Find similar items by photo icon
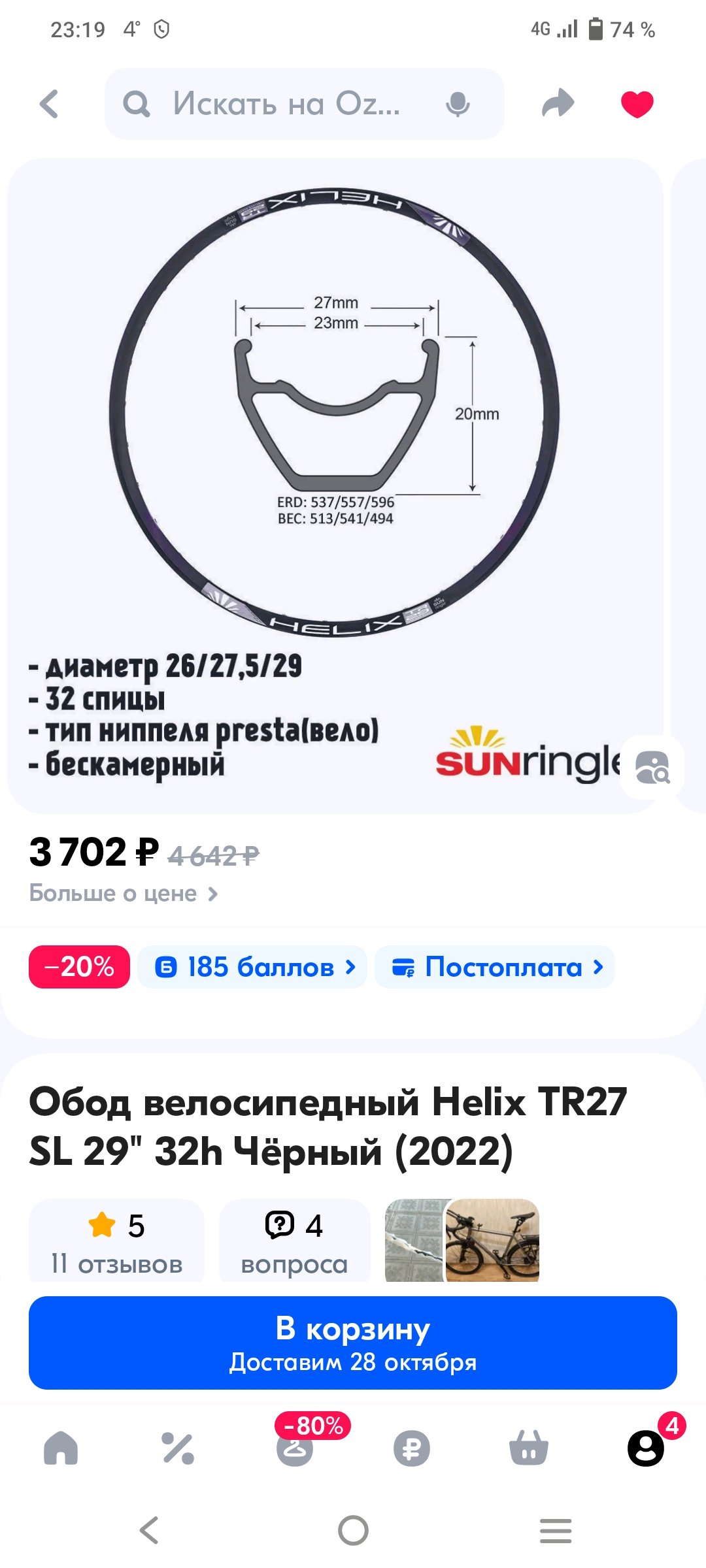Viewport: 706px width, 1568px height. [652, 767]
